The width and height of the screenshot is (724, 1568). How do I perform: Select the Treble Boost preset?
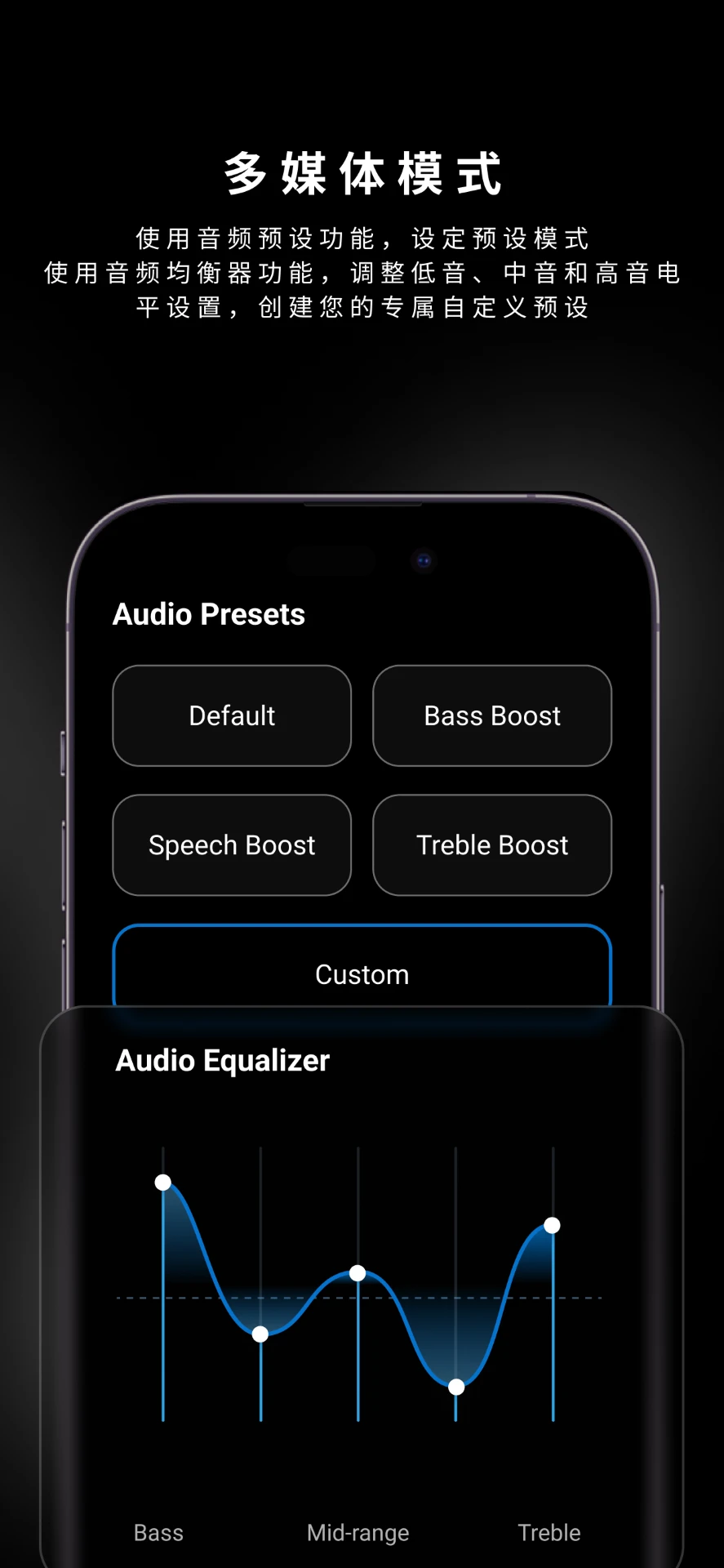tap(491, 845)
